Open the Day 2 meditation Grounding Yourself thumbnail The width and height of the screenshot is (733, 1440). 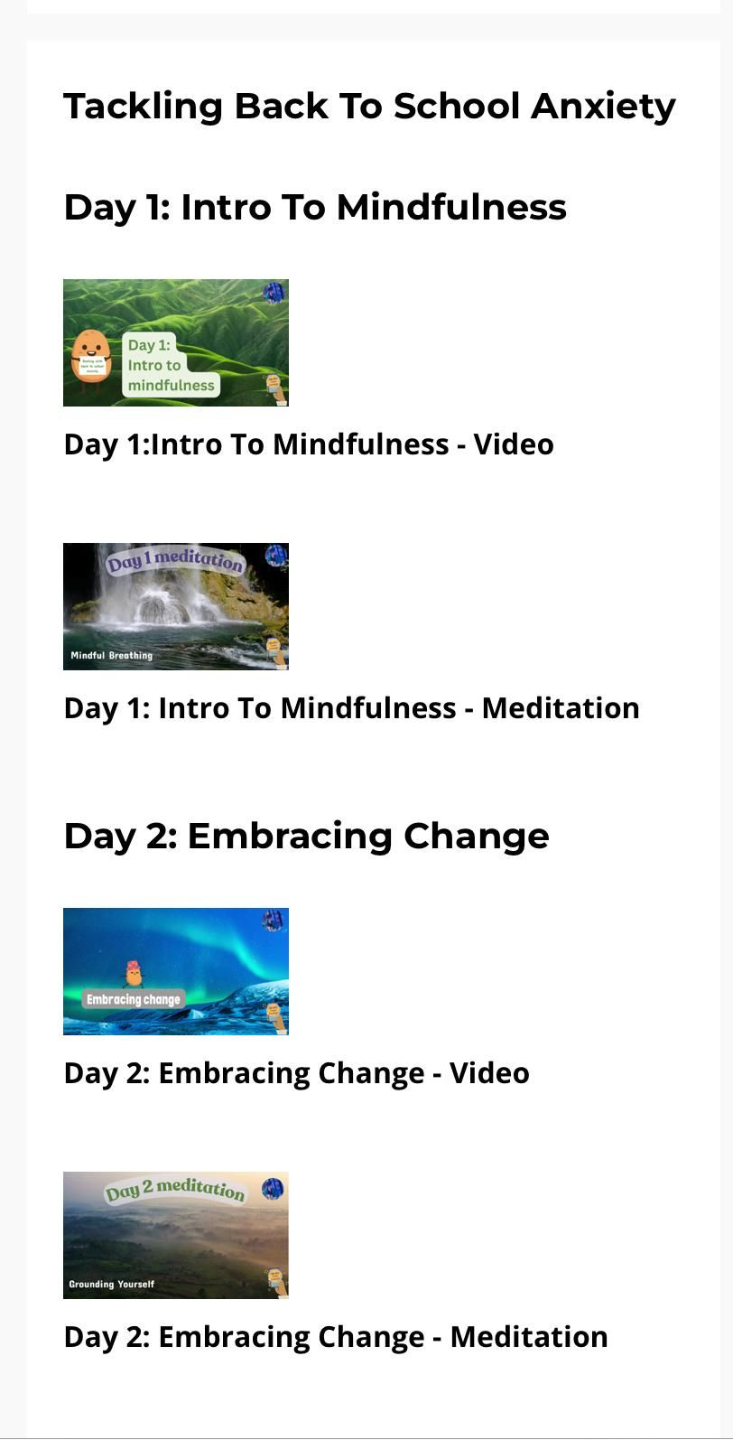tap(175, 1235)
